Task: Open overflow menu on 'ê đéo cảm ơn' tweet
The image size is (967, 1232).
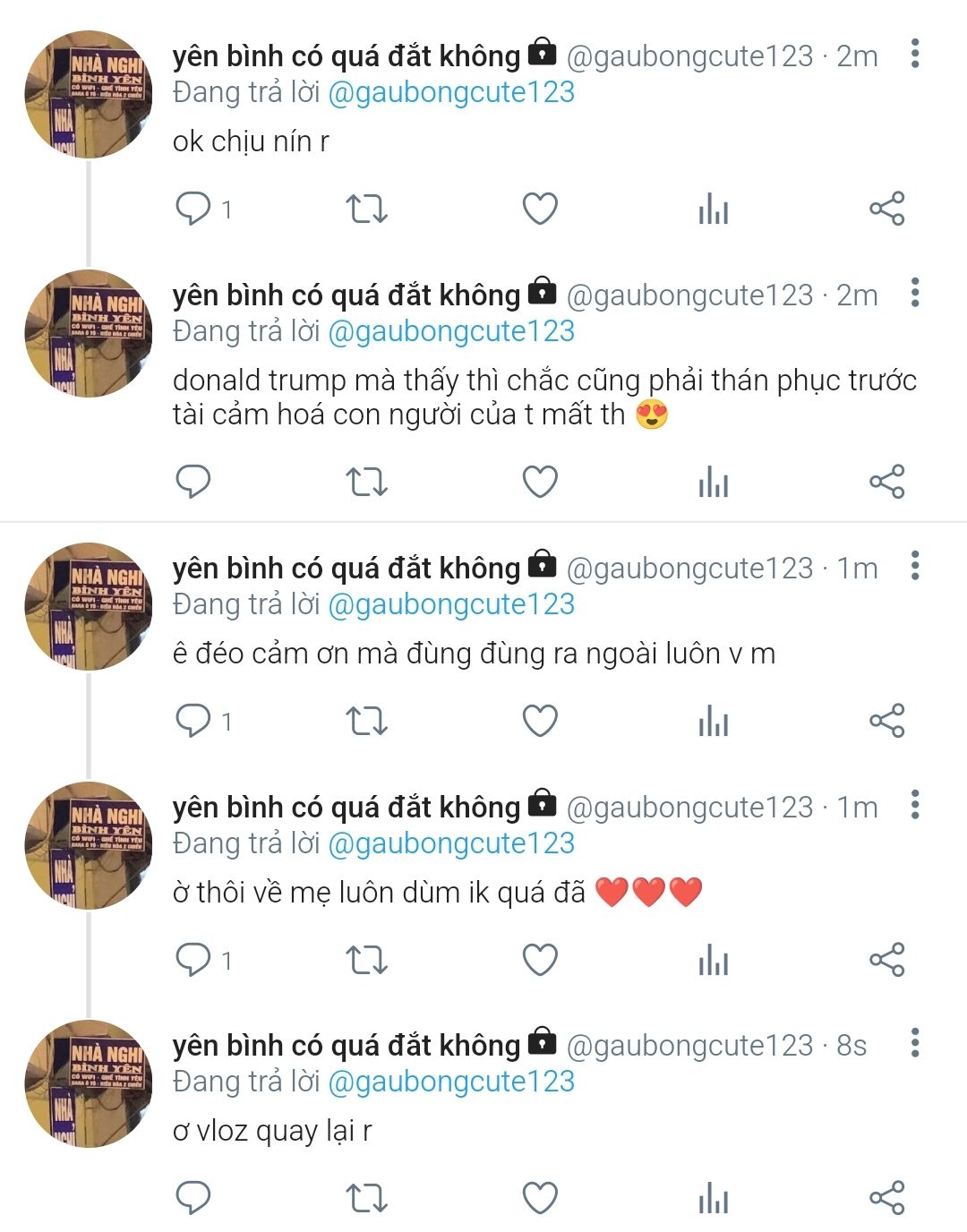Action: tap(914, 567)
